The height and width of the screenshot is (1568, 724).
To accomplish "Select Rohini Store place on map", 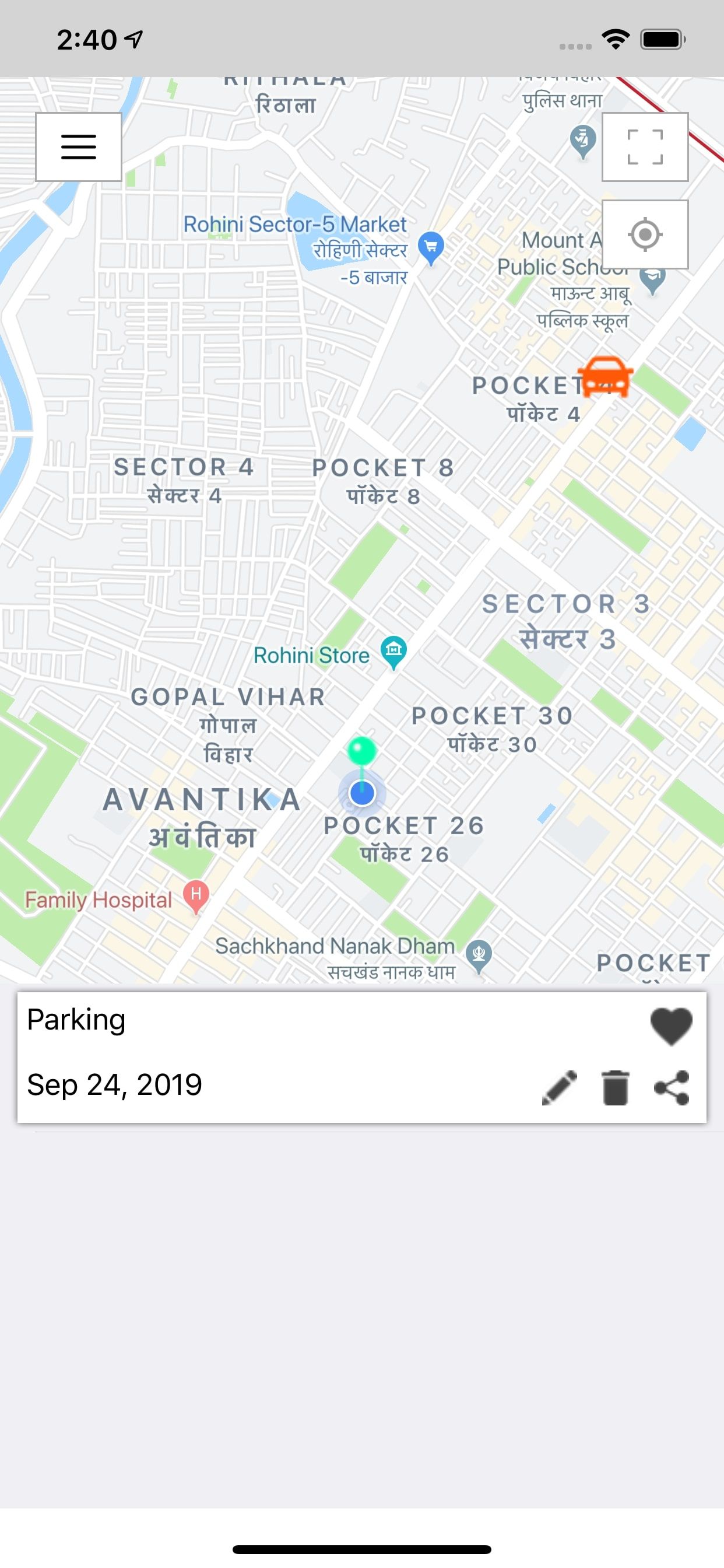I will [393, 652].
